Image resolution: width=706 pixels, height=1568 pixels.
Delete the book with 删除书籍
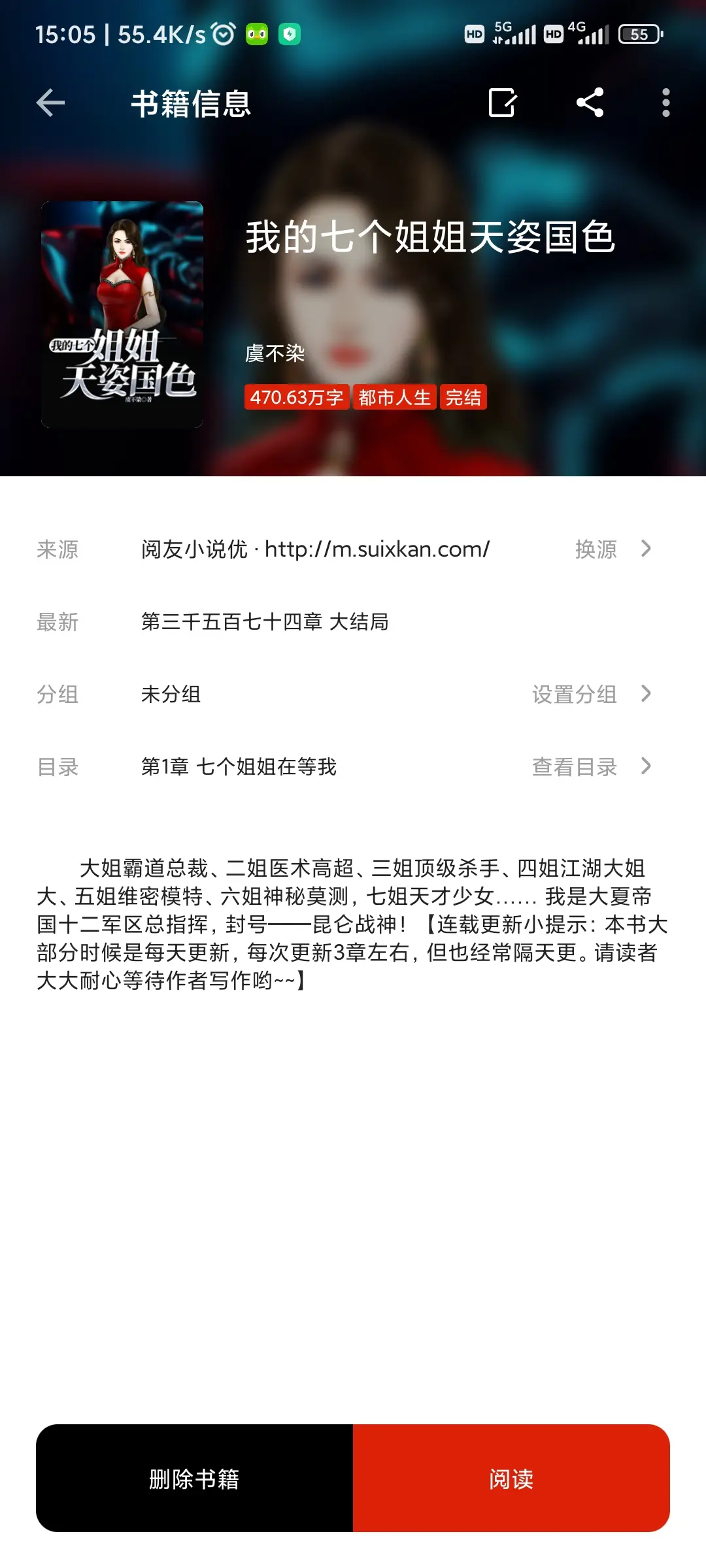[x=194, y=1478]
